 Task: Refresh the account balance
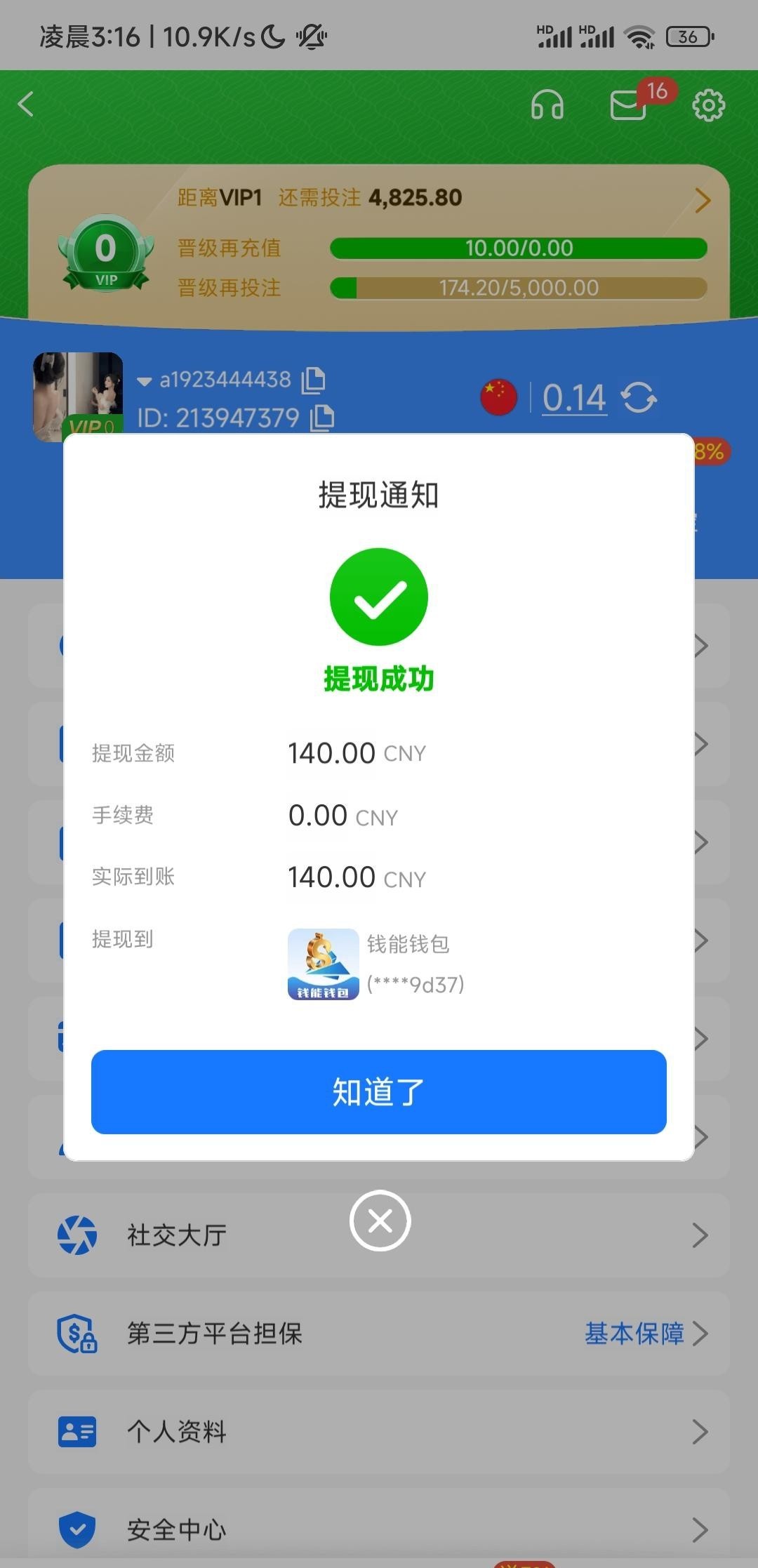point(639,398)
